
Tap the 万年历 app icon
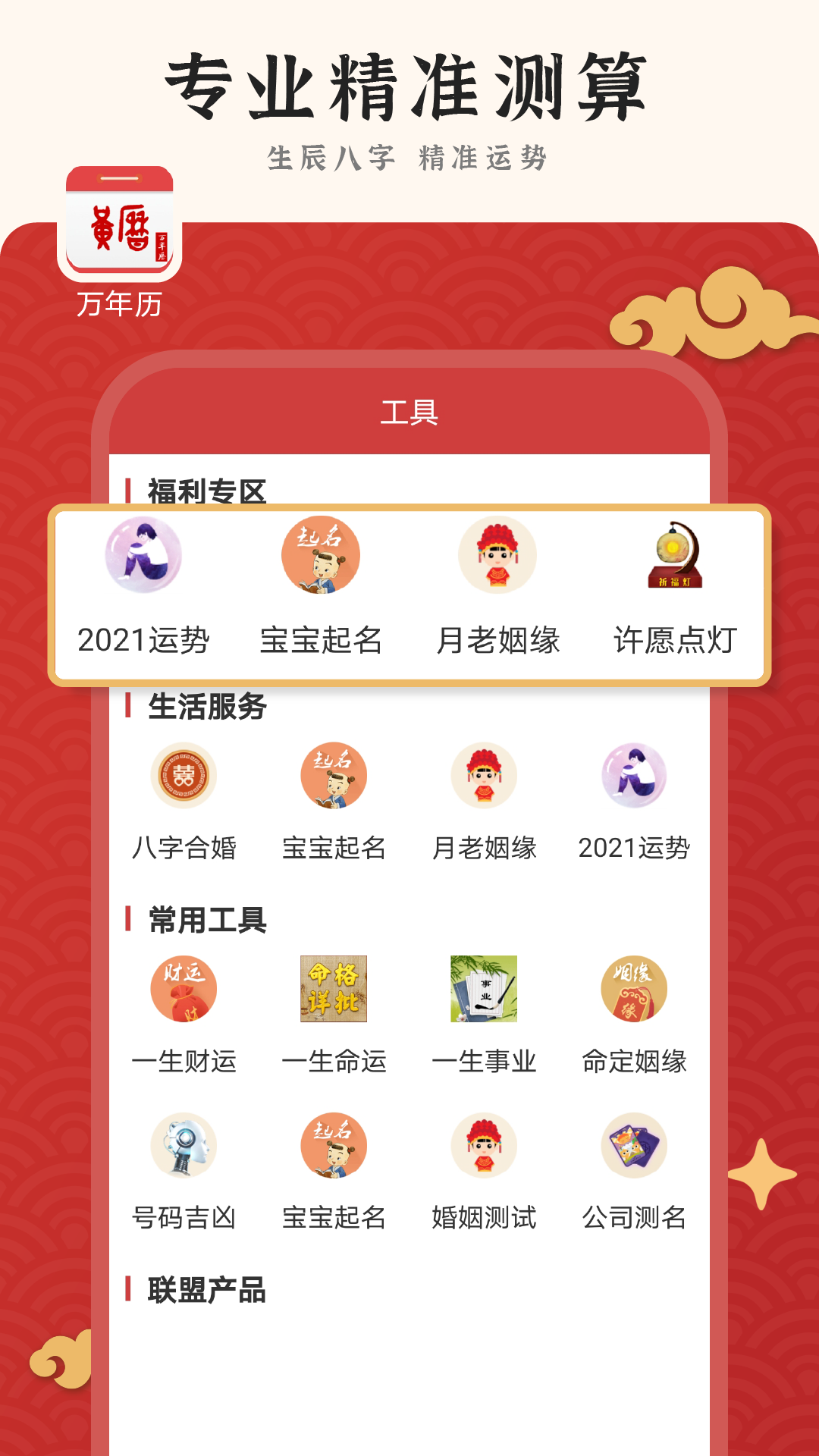tap(121, 224)
